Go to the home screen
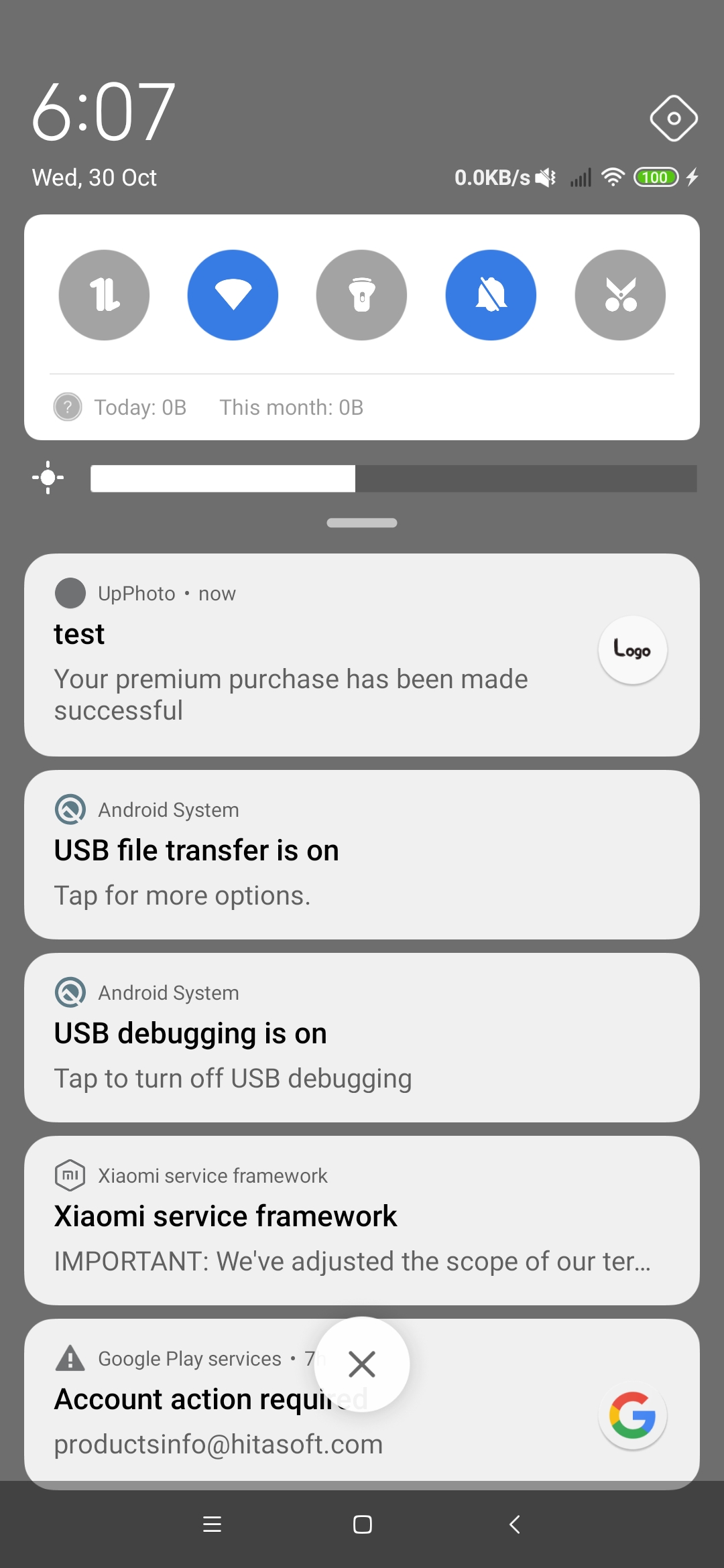724x1568 pixels. tap(363, 1524)
